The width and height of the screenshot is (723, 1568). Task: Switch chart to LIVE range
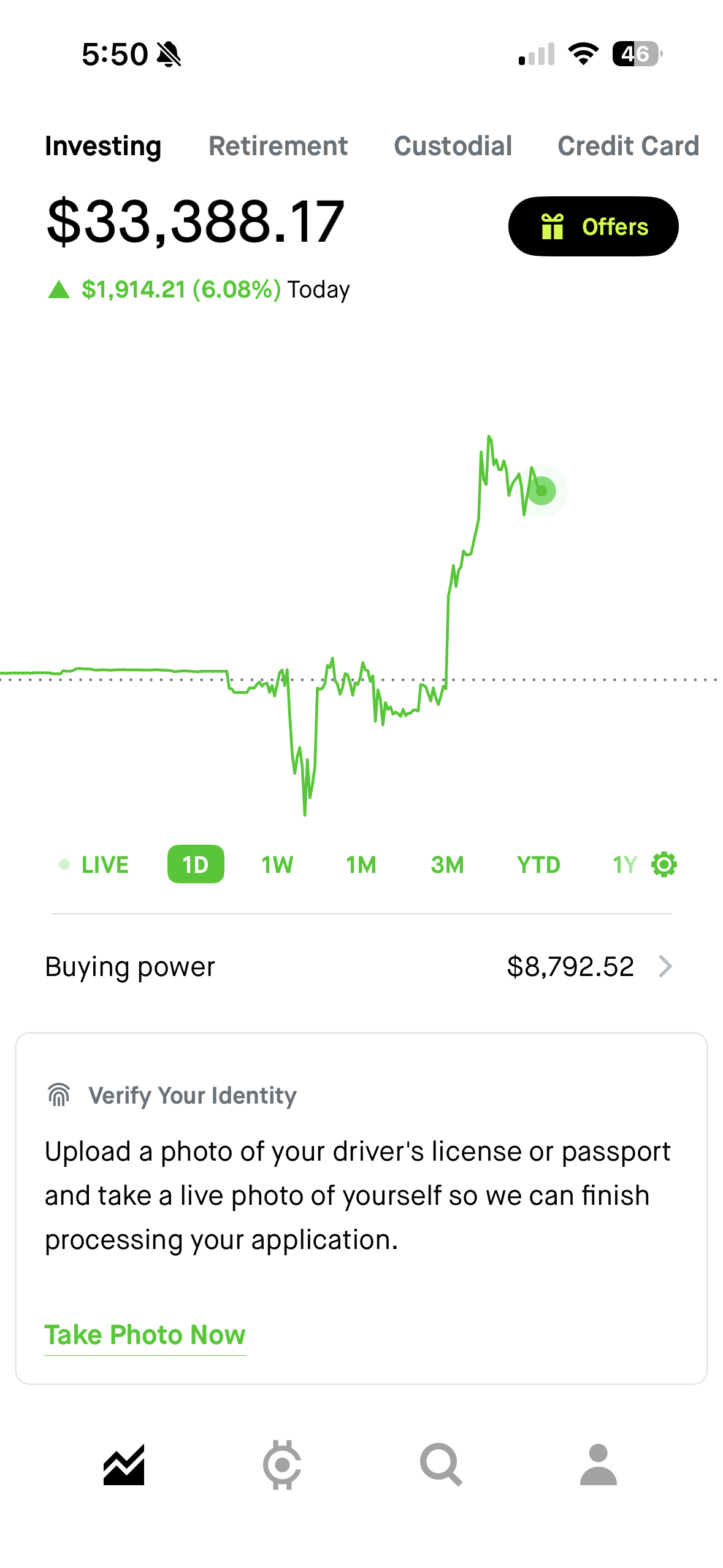pyautogui.click(x=94, y=865)
